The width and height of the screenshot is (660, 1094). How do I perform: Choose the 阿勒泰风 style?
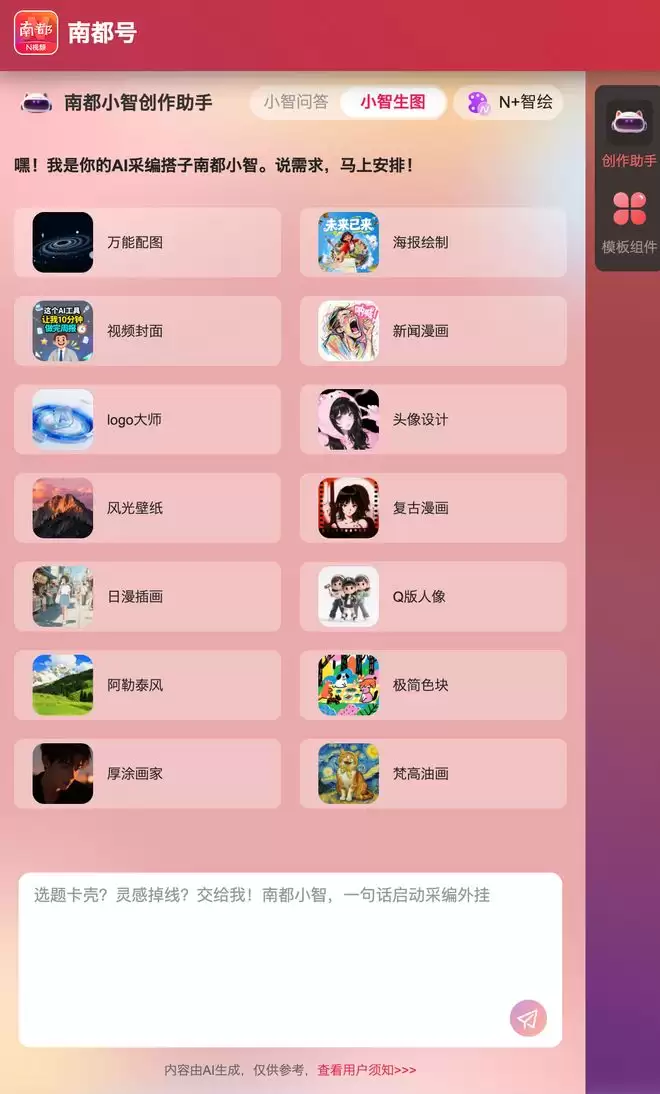pyautogui.click(x=147, y=685)
